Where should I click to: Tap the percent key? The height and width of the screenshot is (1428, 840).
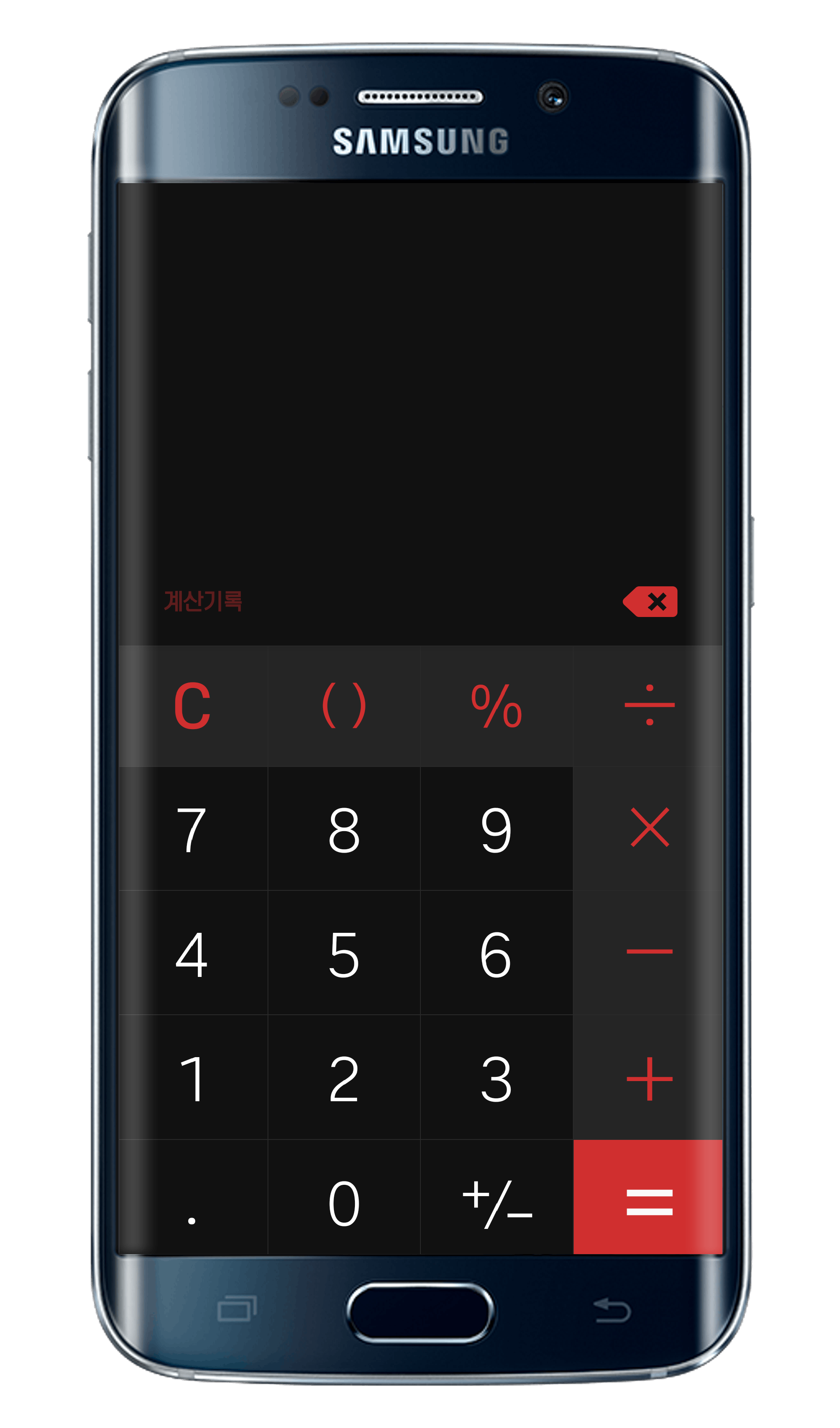[496, 706]
